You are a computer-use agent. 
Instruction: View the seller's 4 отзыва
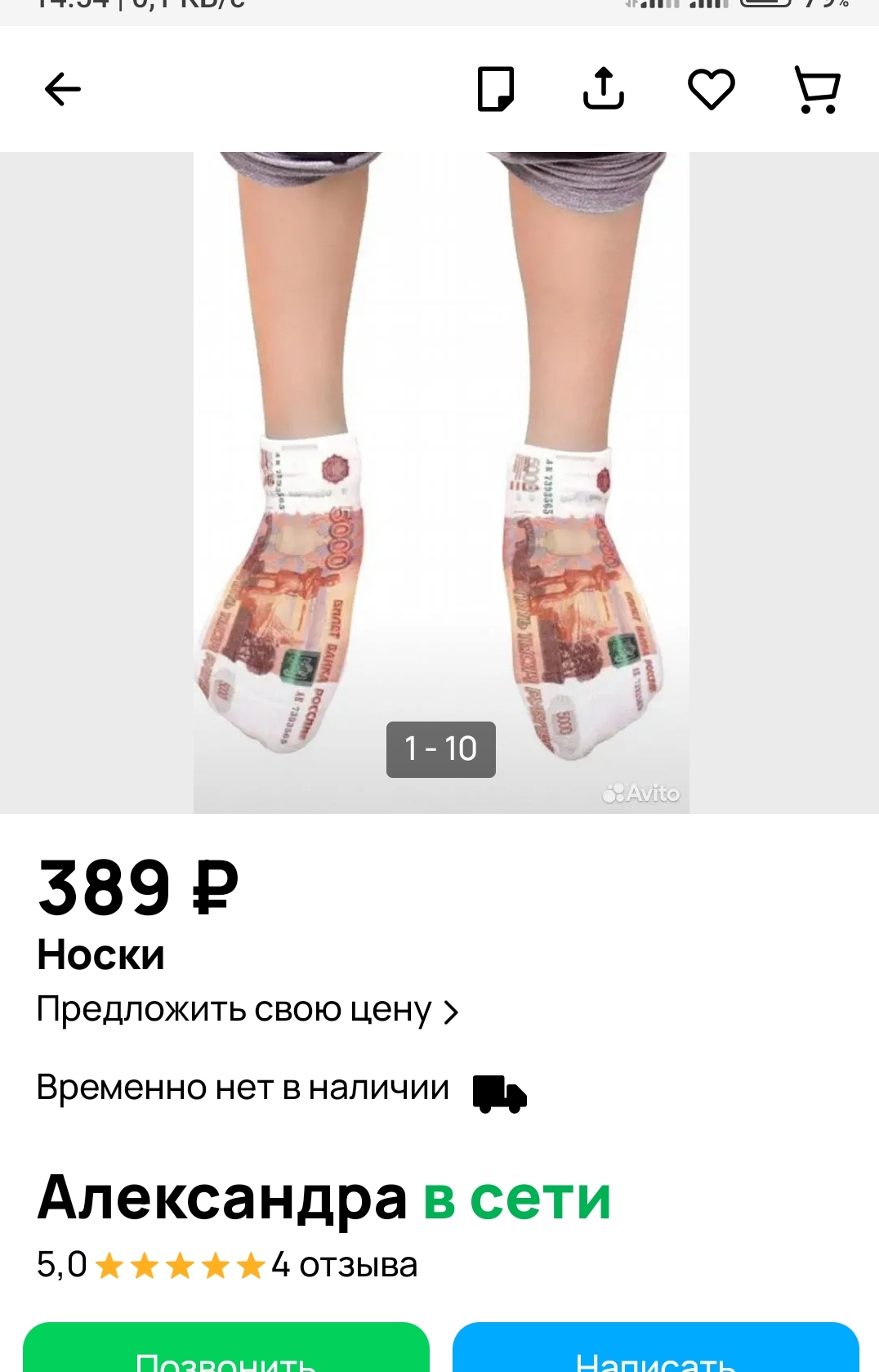click(x=344, y=1265)
